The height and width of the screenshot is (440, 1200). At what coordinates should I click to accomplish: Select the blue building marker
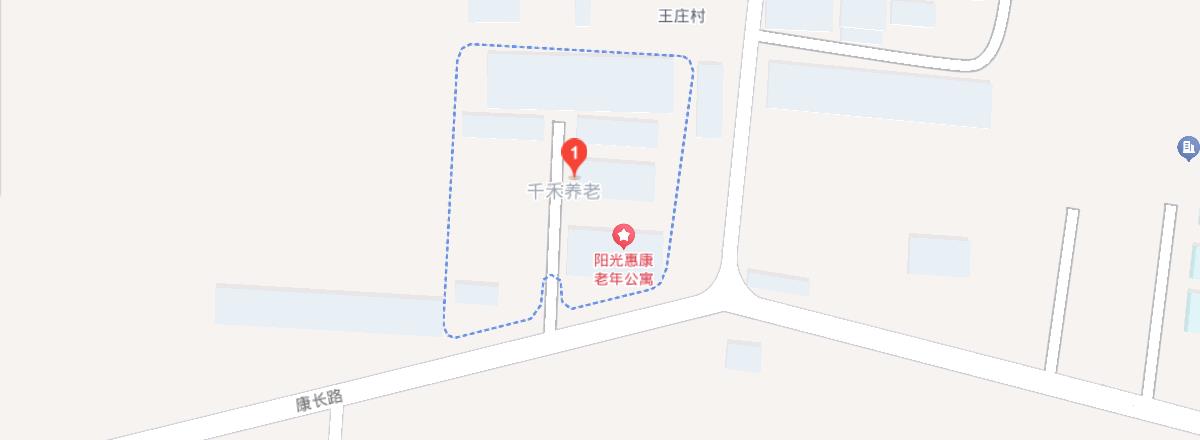coord(1188,150)
